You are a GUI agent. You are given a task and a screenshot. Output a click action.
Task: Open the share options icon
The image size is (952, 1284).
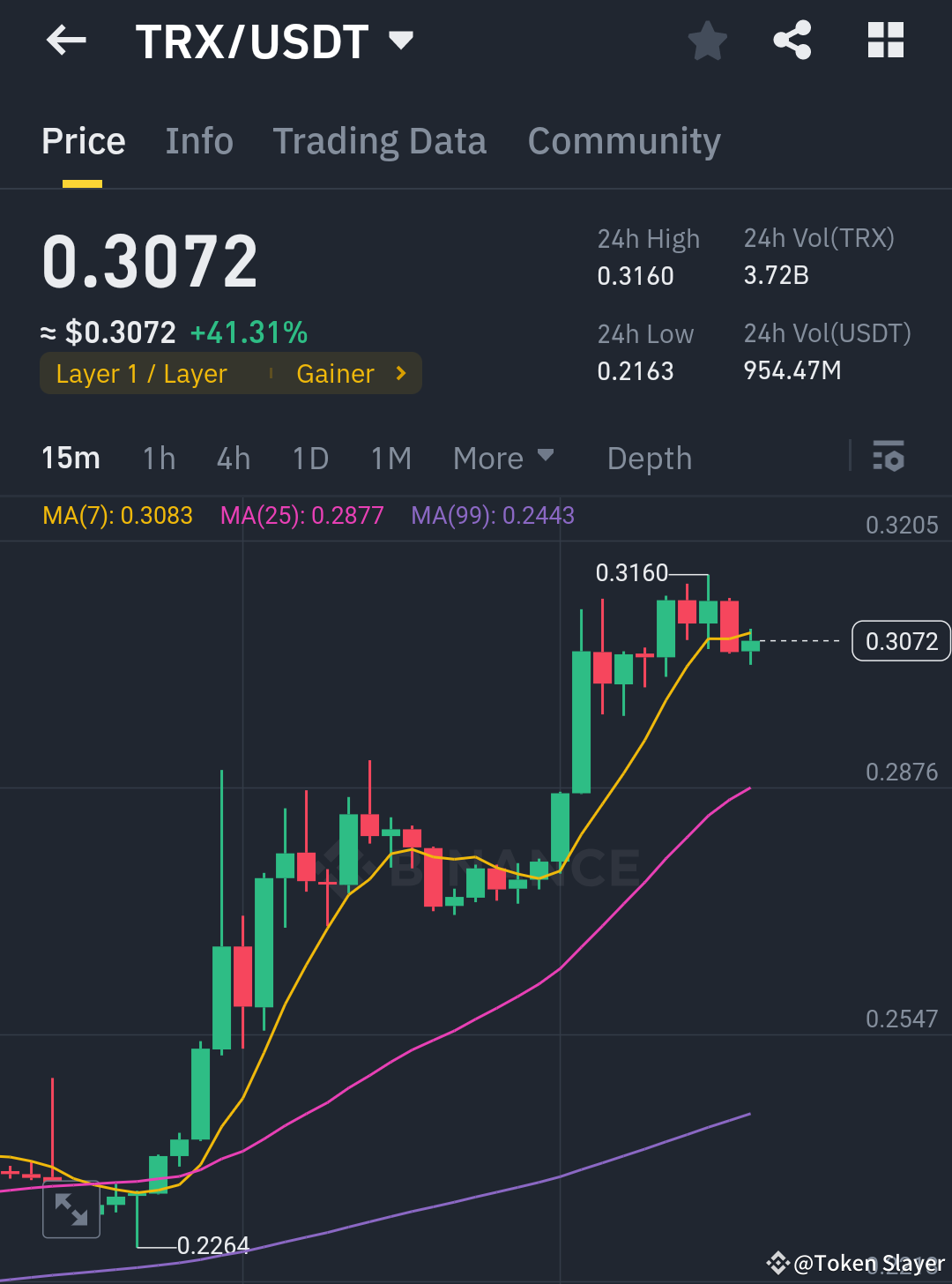click(x=792, y=40)
